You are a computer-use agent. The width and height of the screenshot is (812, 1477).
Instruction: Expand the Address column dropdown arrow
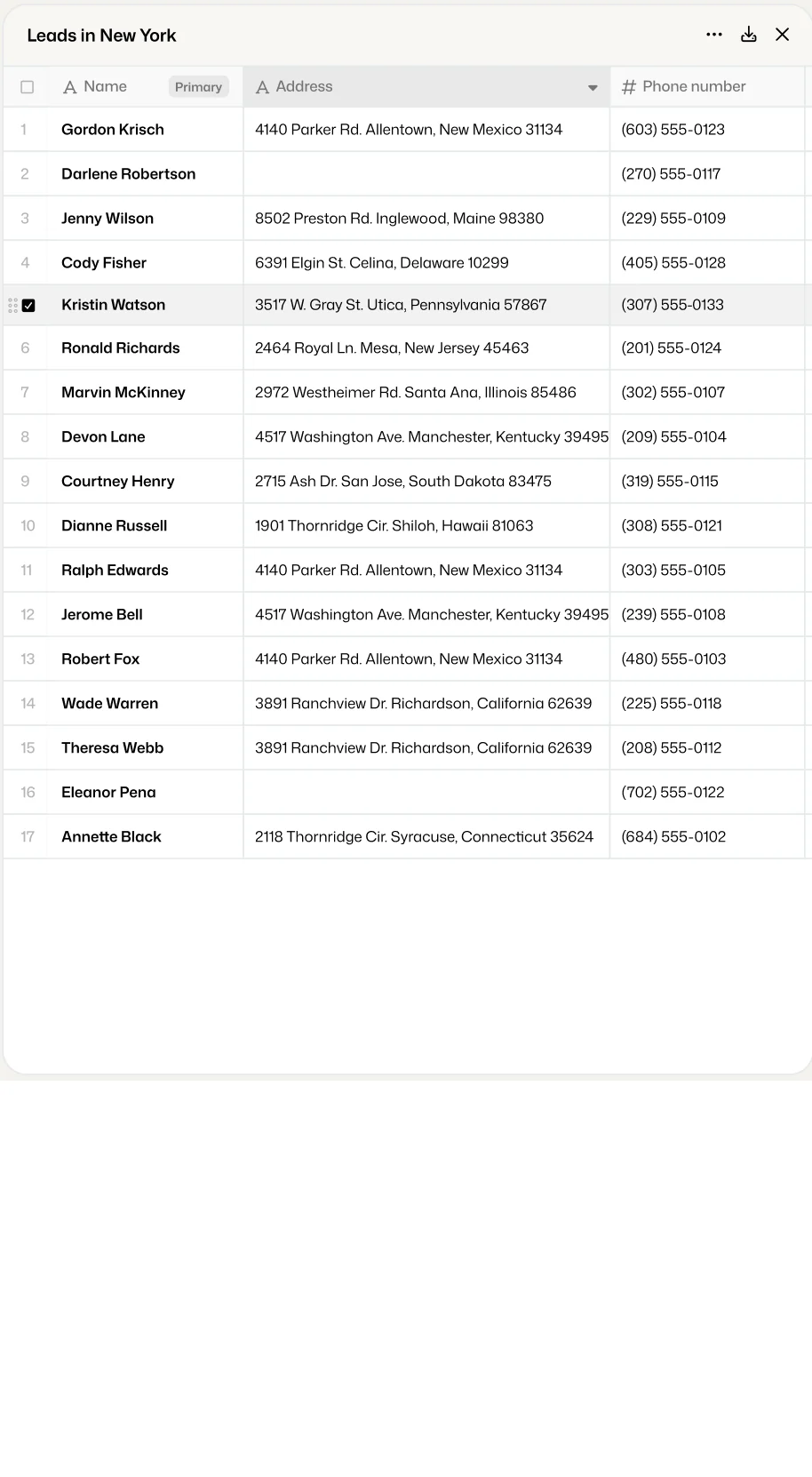[593, 87]
